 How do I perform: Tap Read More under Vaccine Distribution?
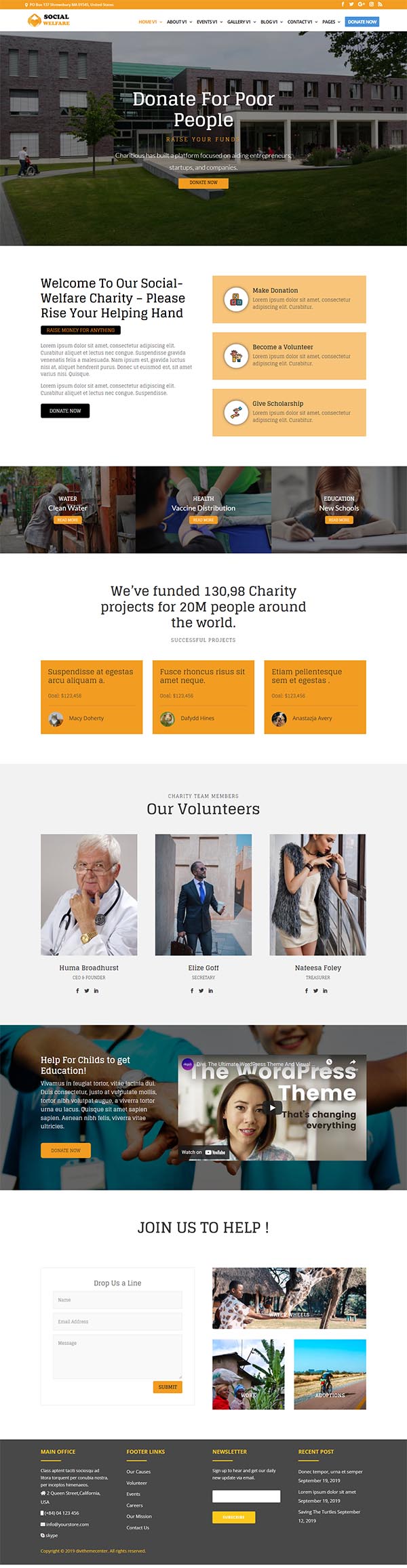pyautogui.click(x=203, y=520)
